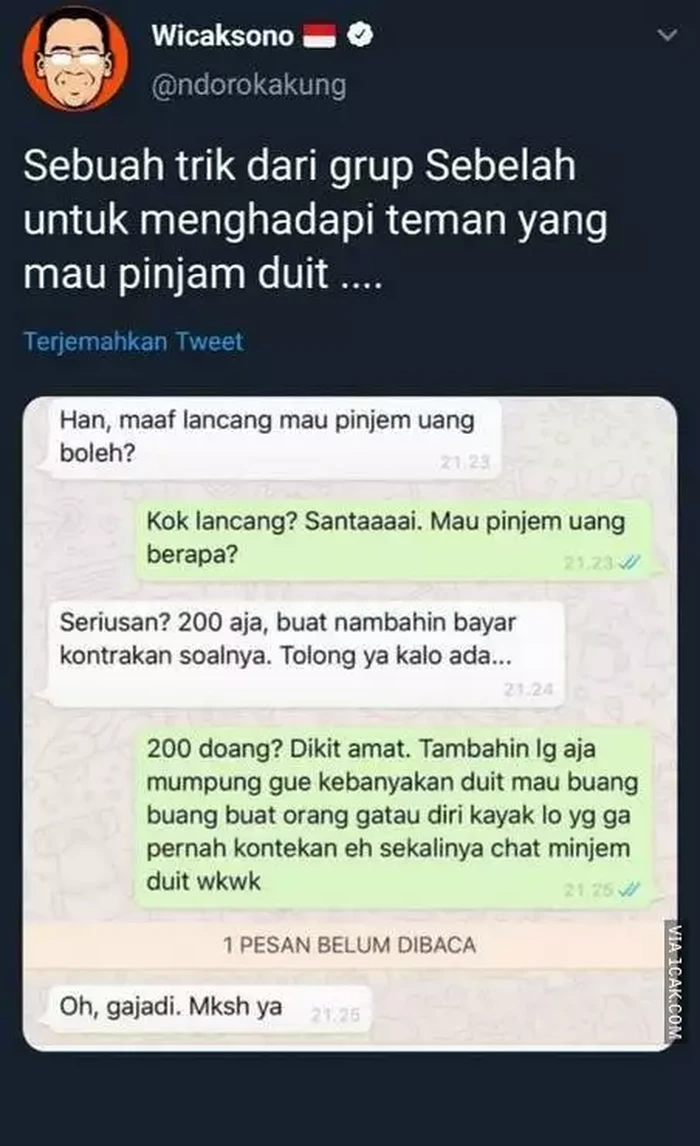Open Wicaksono's profile avatar
The height and width of the screenshot is (1146, 700).
click(74, 58)
